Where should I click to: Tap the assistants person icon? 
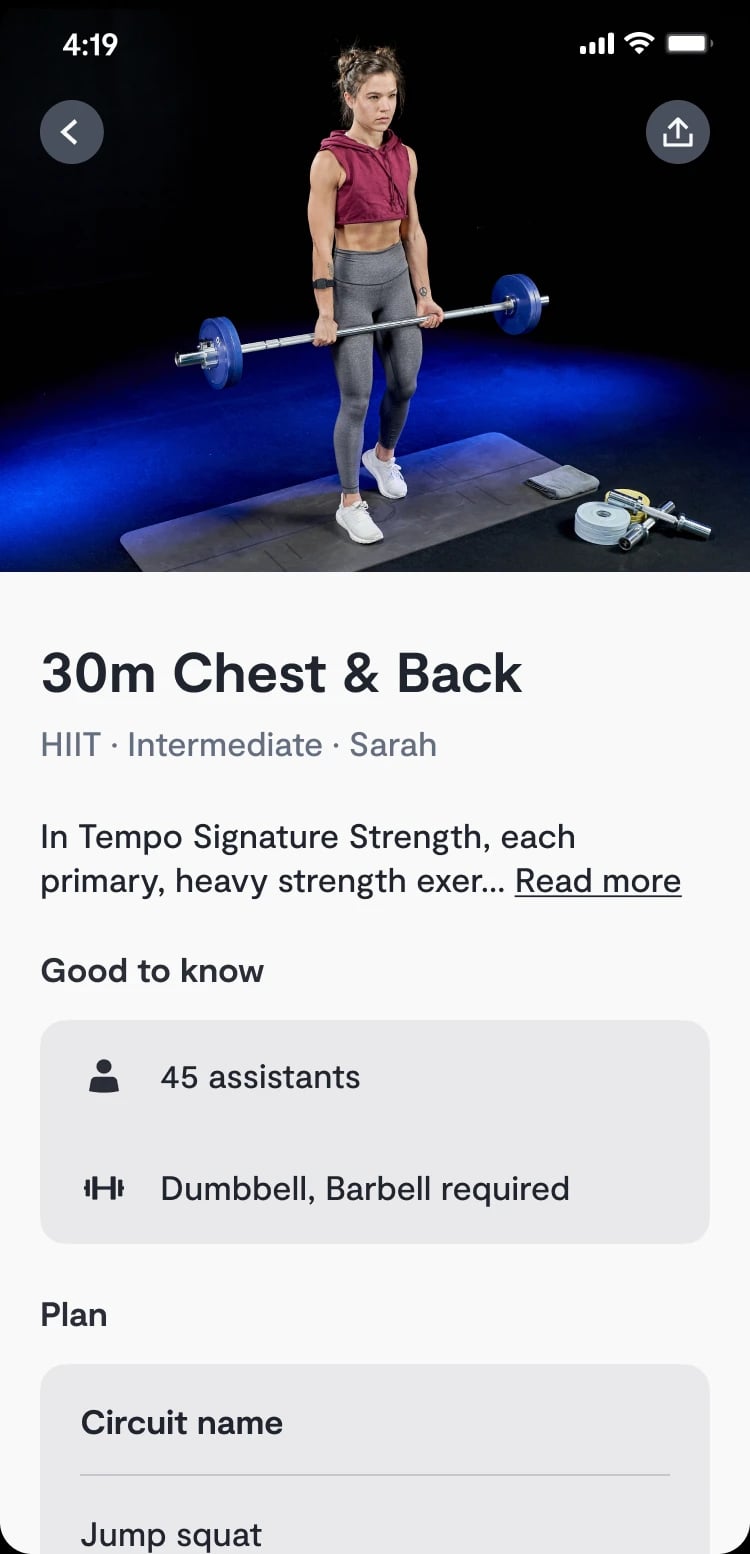[103, 1076]
